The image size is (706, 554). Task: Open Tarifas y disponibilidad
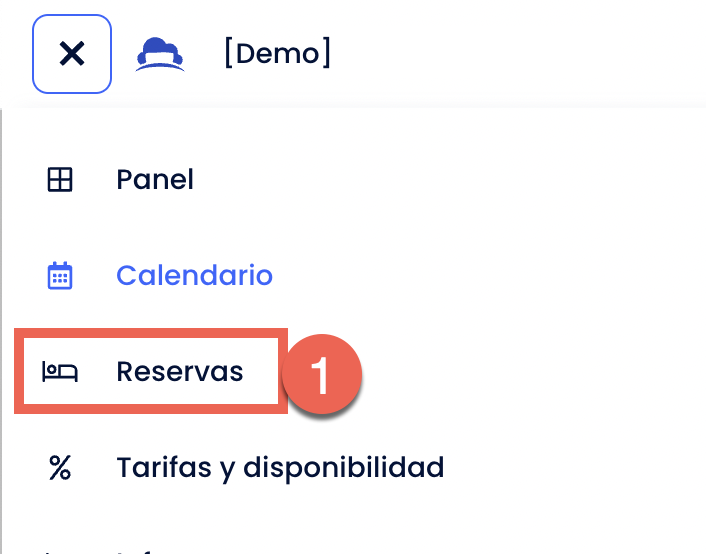(x=279, y=467)
